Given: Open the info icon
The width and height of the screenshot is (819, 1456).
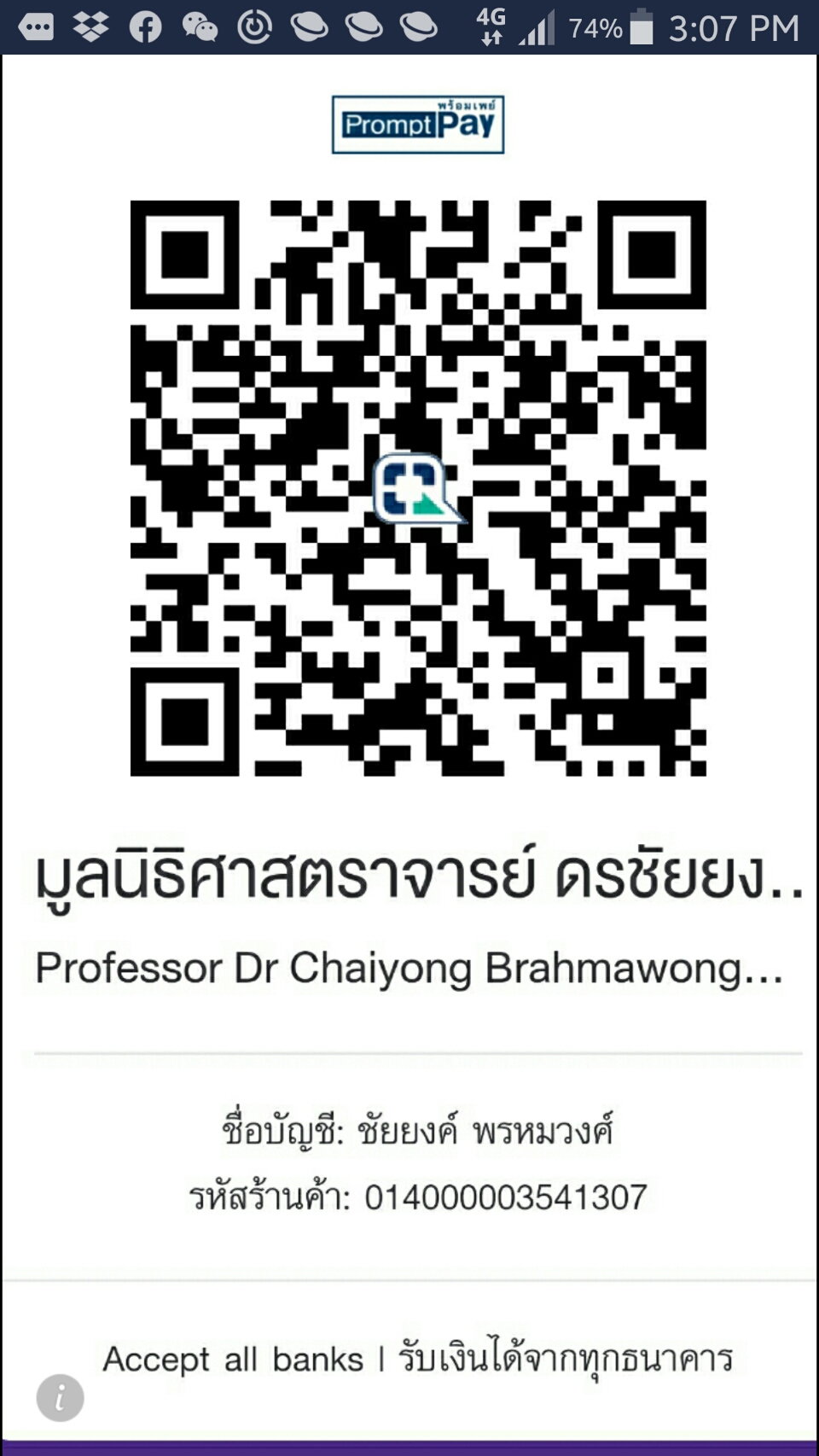Looking at the screenshot, I should point(60,1397).
